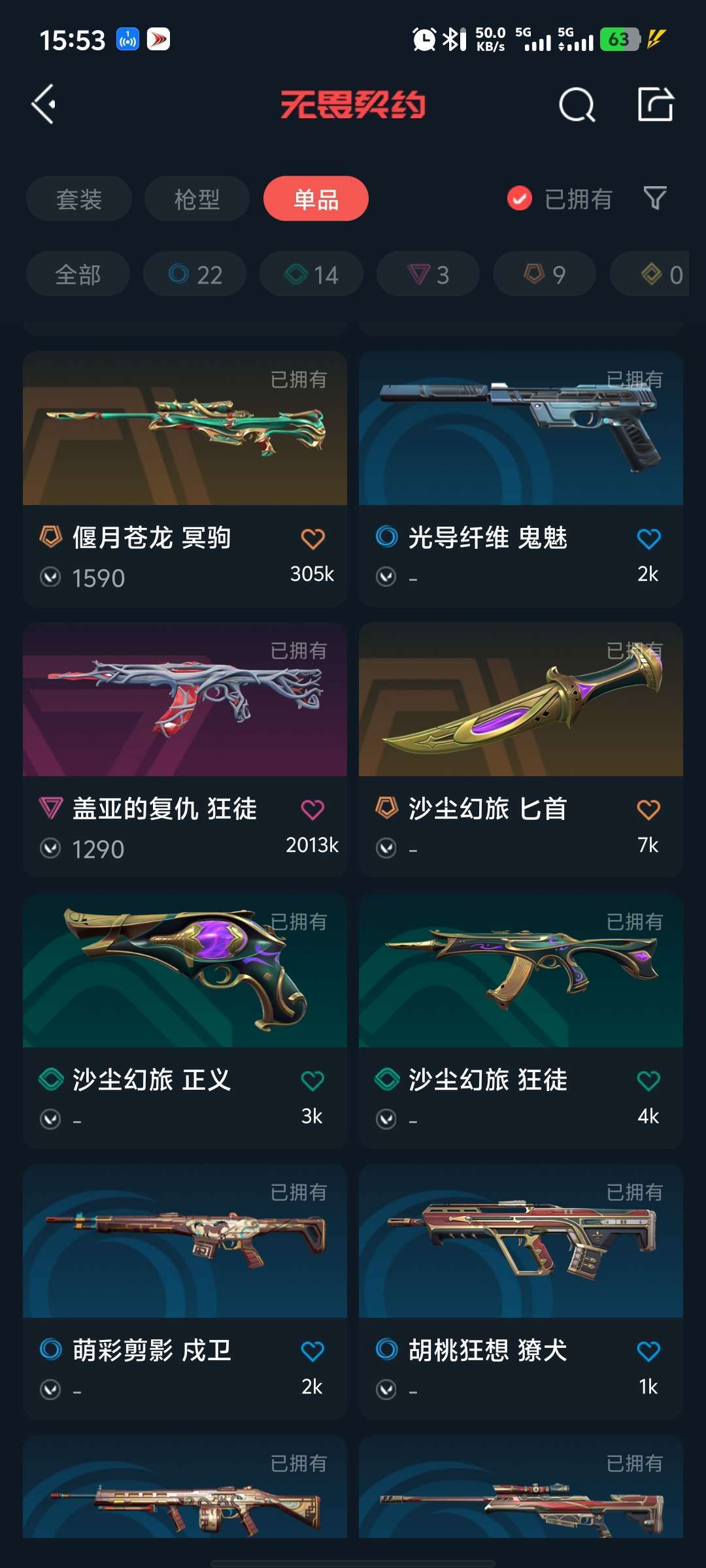
Task: Filter by the green tier chip showing 14
Action: pos(311,274)
